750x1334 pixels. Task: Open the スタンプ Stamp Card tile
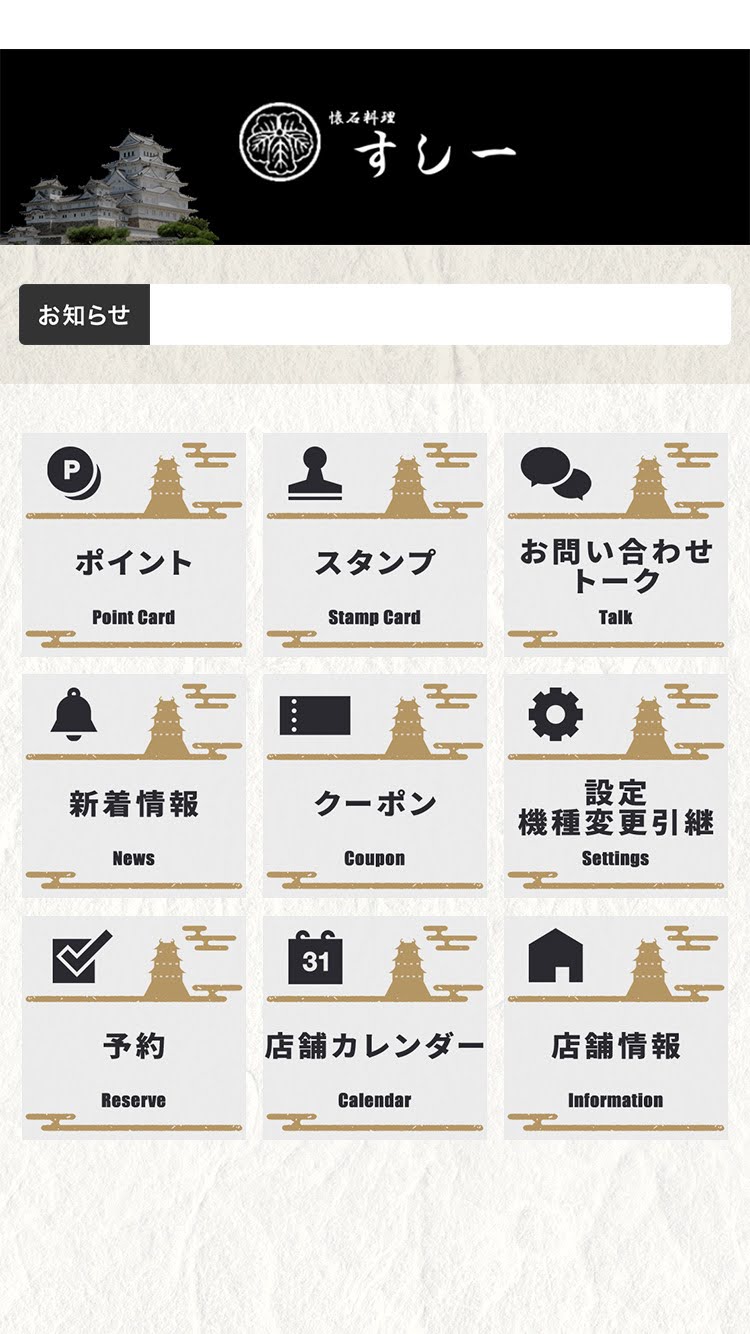pyautogui.click(x=375, y=545)
